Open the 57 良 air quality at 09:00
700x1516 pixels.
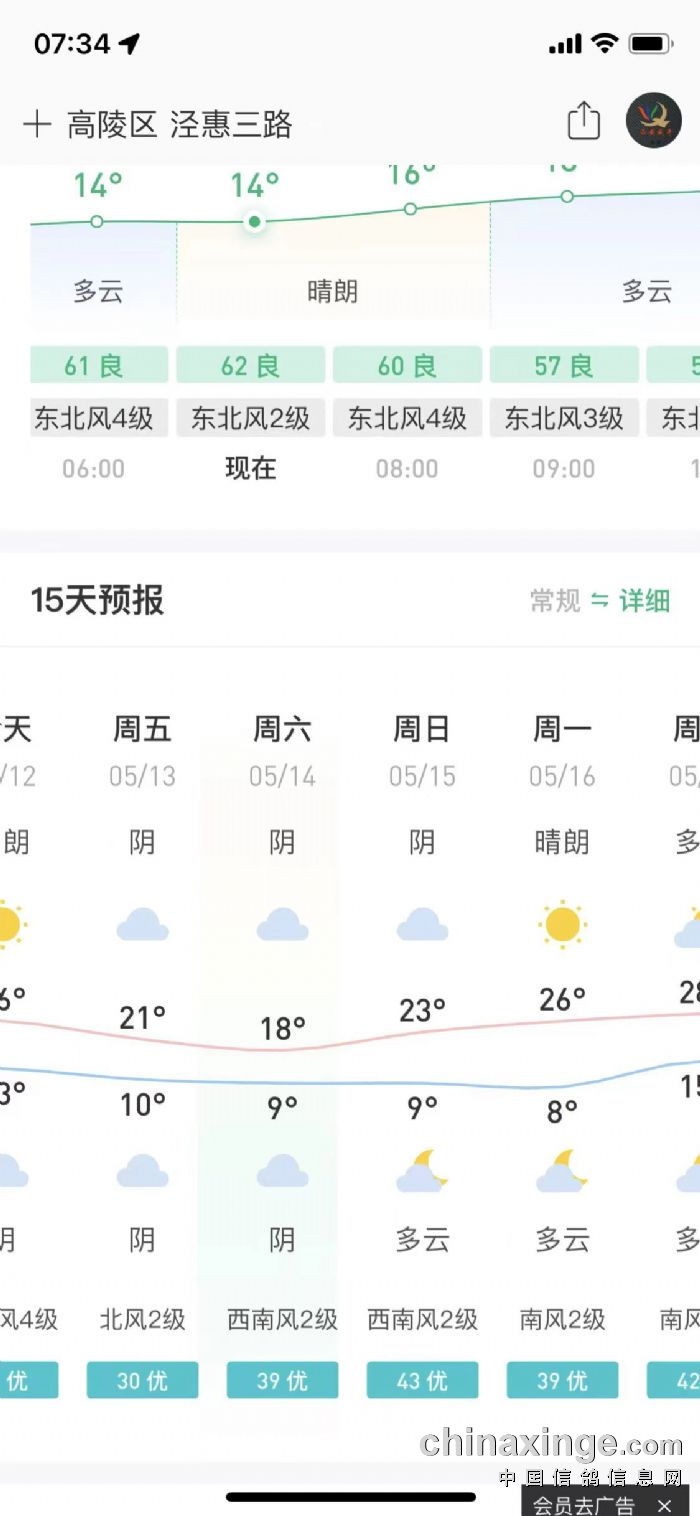pos(564,365)
